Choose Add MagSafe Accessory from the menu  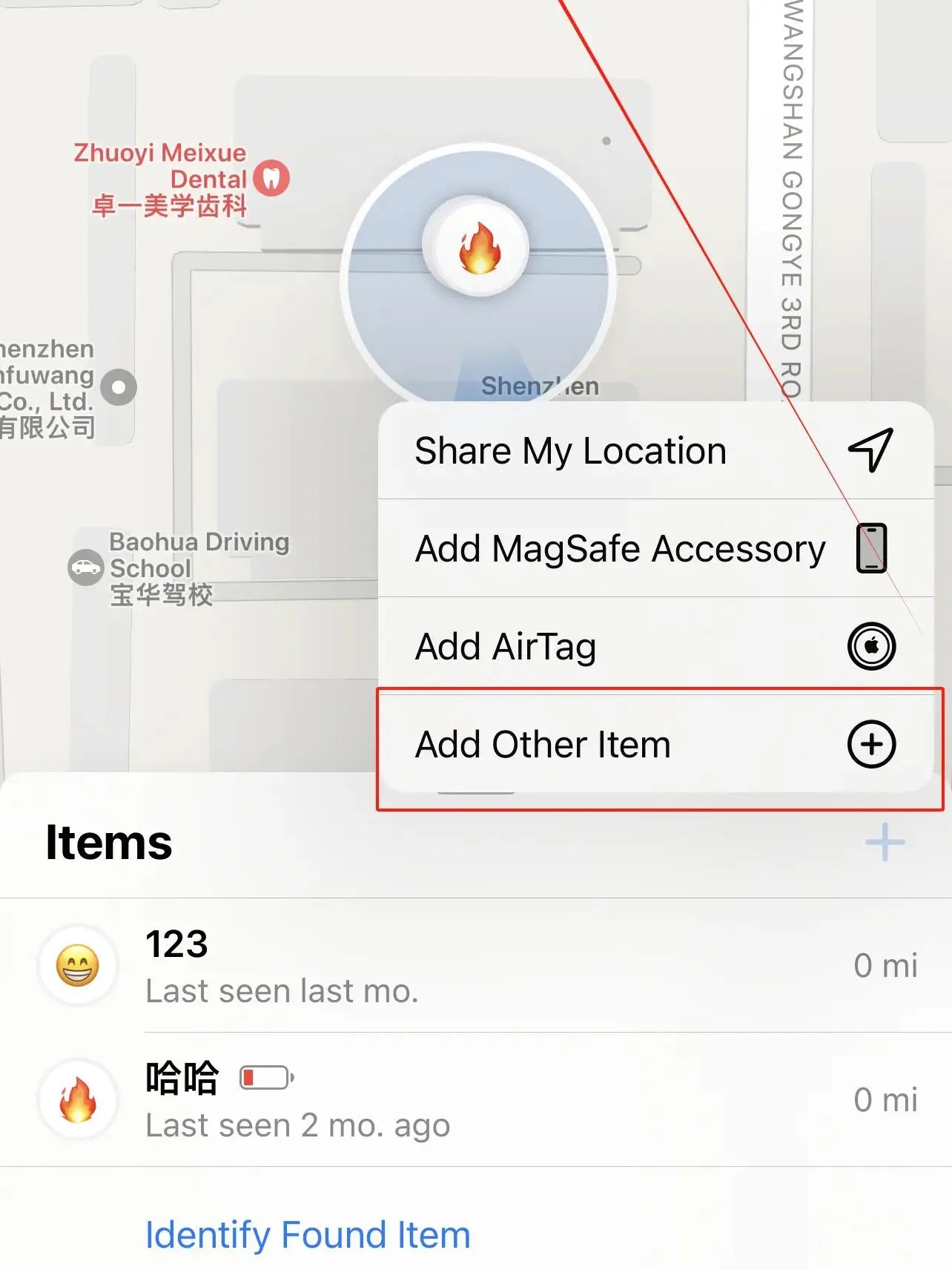[x=620, y=548]
